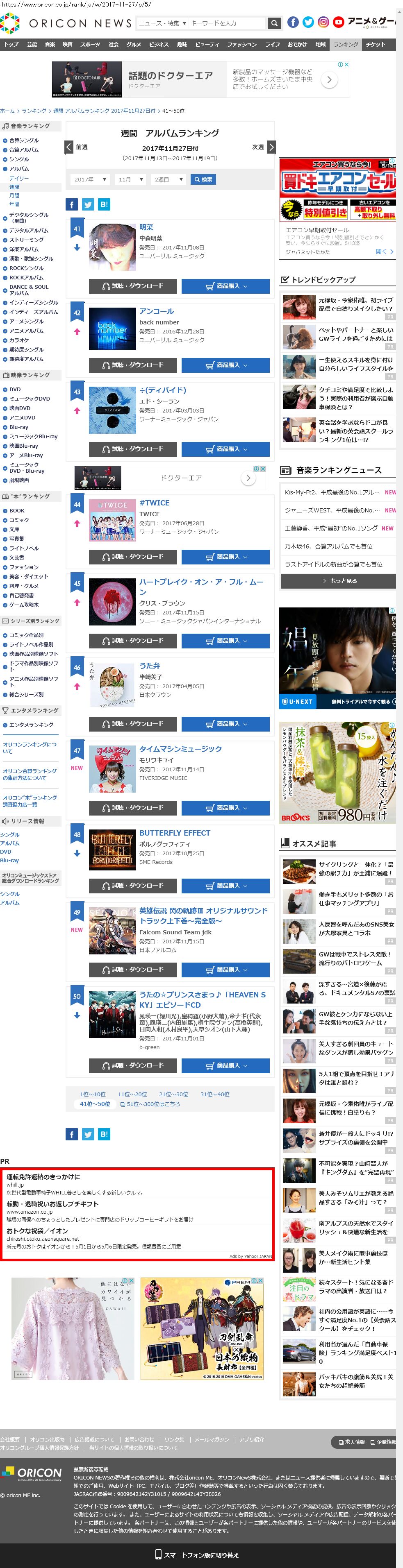Tap 商品購入 for the #TWICE album

point(225,556)
